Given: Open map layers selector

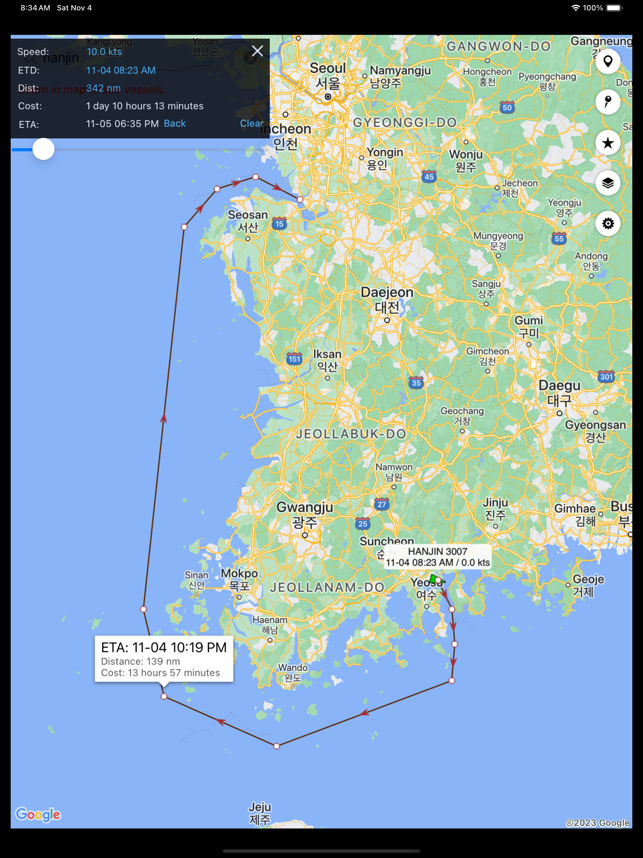Looking at the screenshot, I should click(607, 183).
